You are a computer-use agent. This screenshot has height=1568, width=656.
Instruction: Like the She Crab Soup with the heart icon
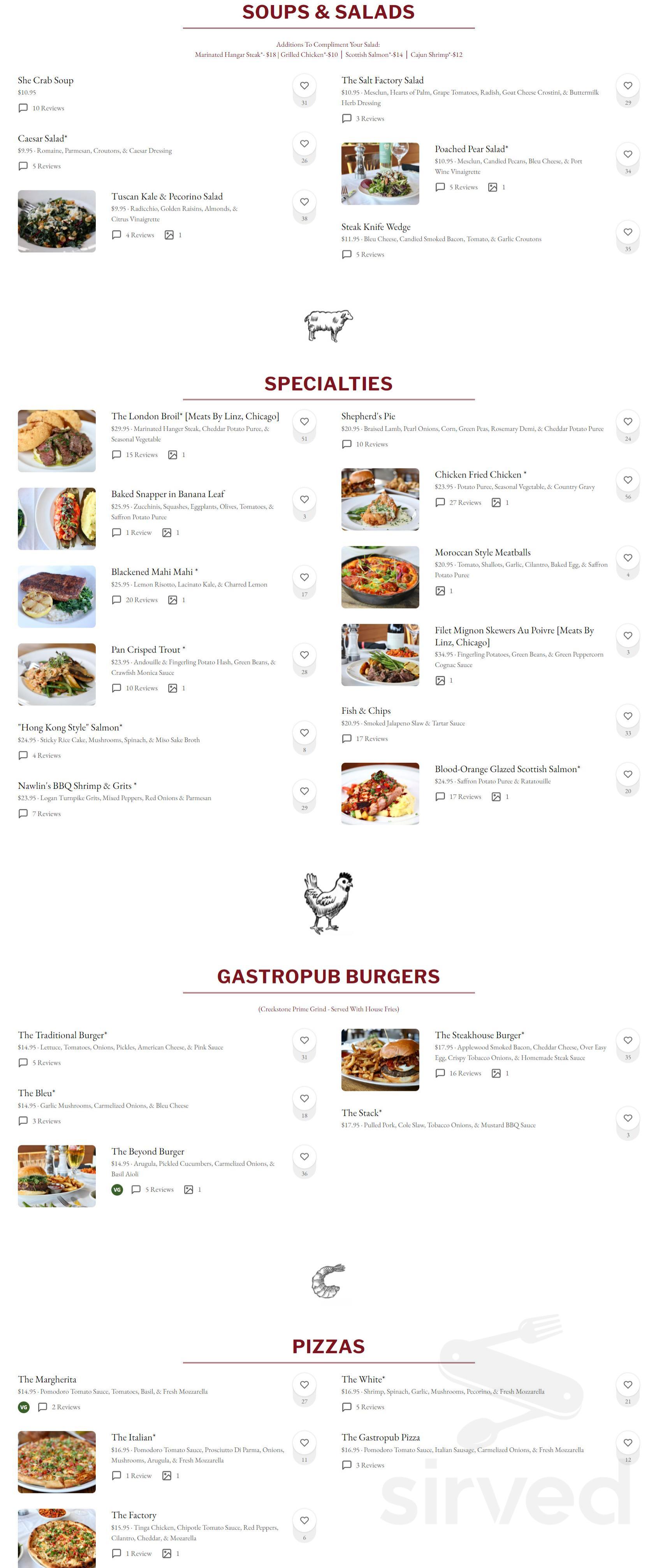coord(304,85)
